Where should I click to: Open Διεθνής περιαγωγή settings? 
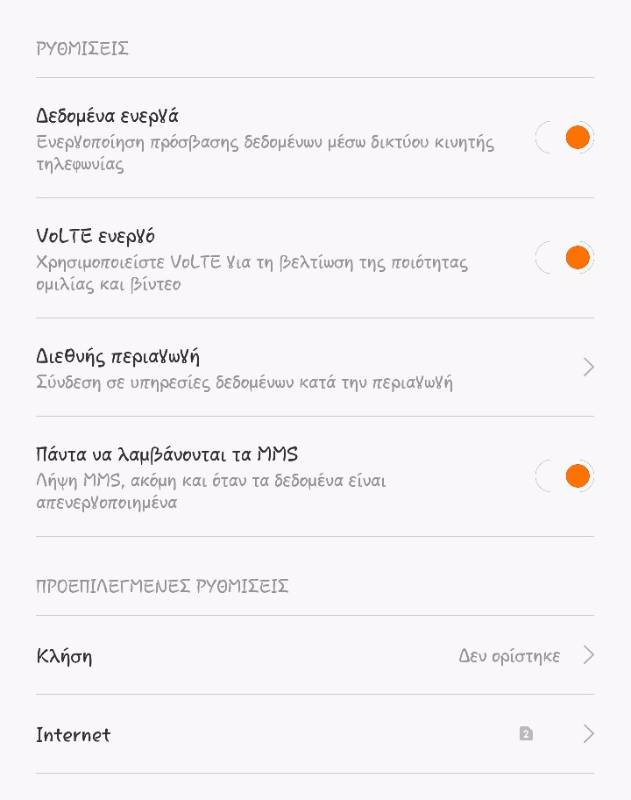(x=315, y=367)
